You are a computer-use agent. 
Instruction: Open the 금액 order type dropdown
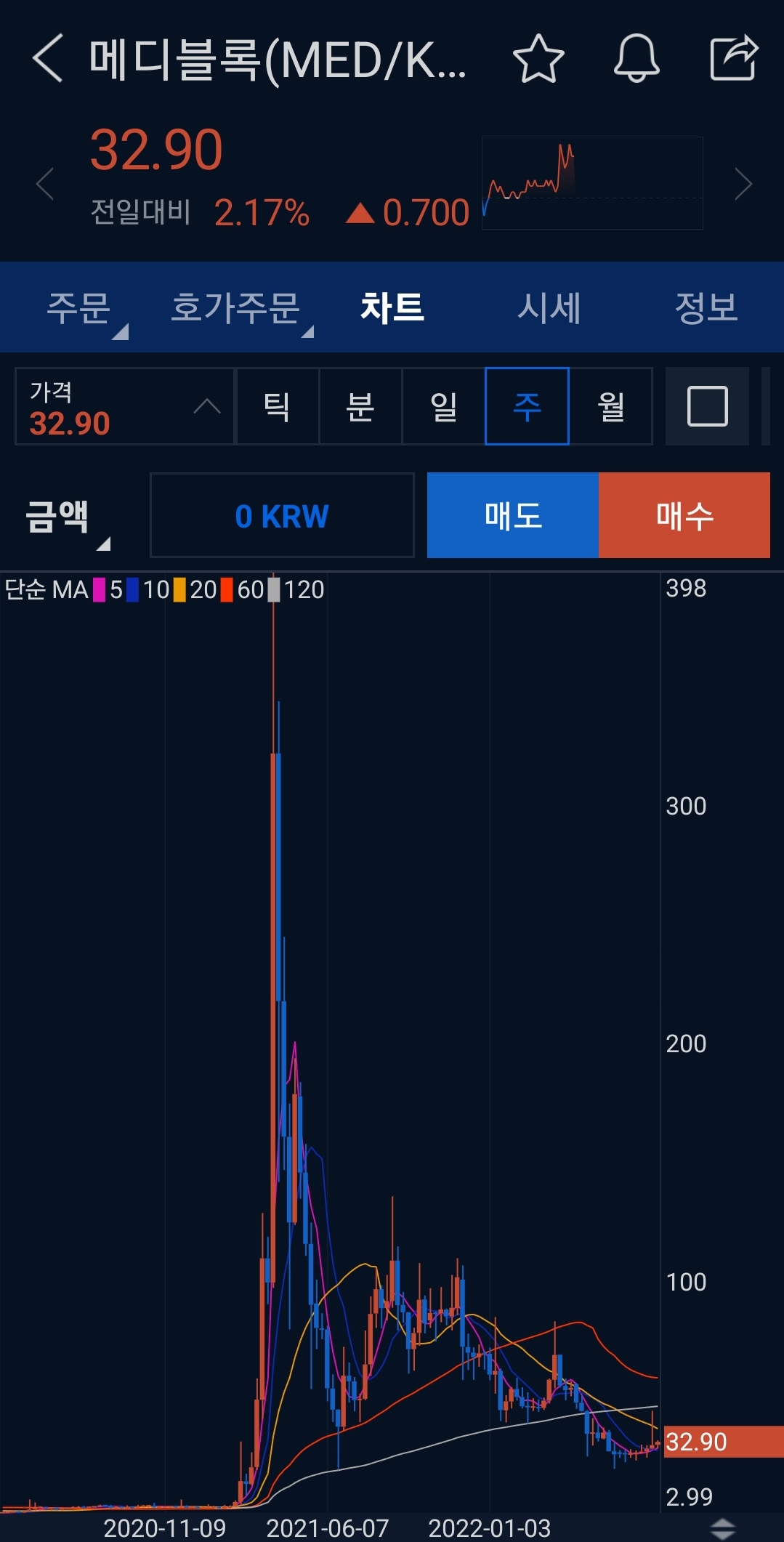67,517
